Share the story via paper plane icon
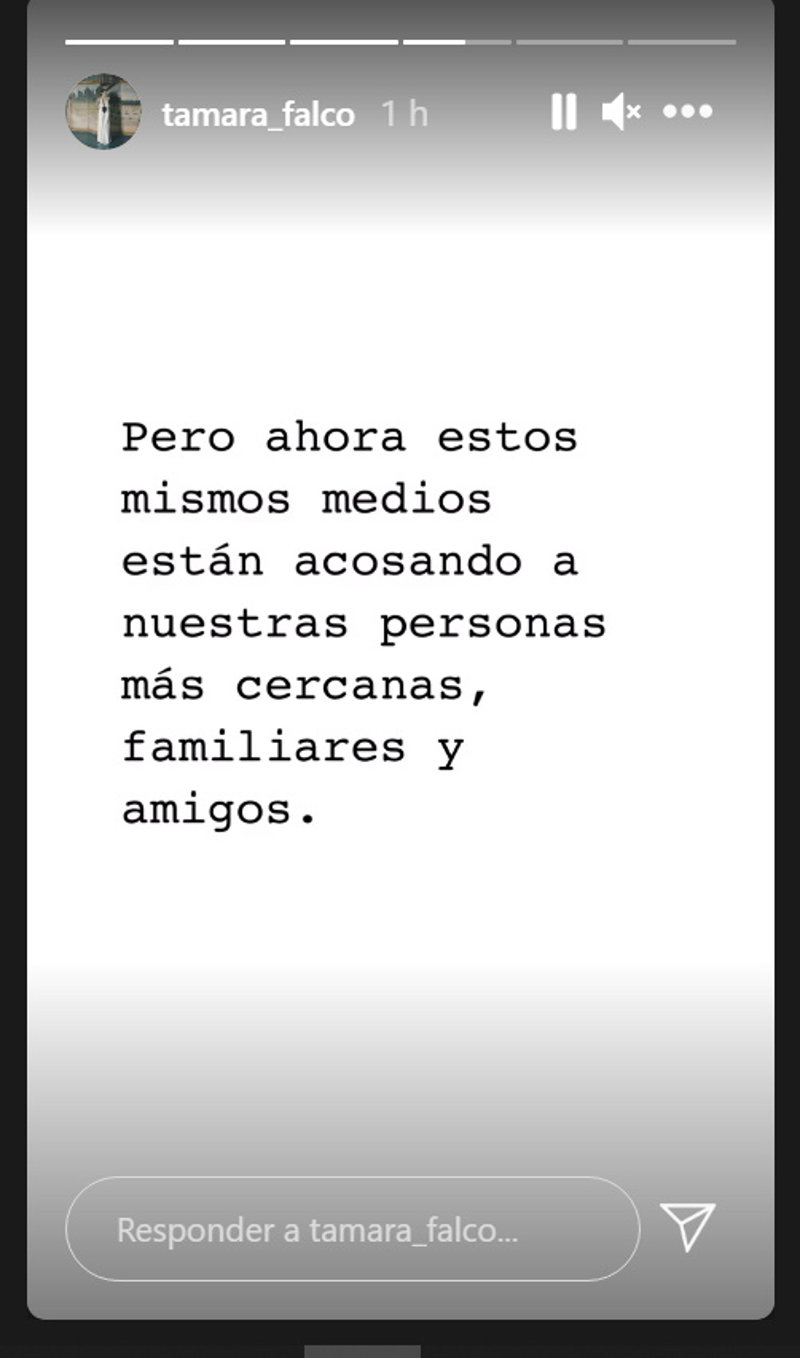 [688, 1227]
